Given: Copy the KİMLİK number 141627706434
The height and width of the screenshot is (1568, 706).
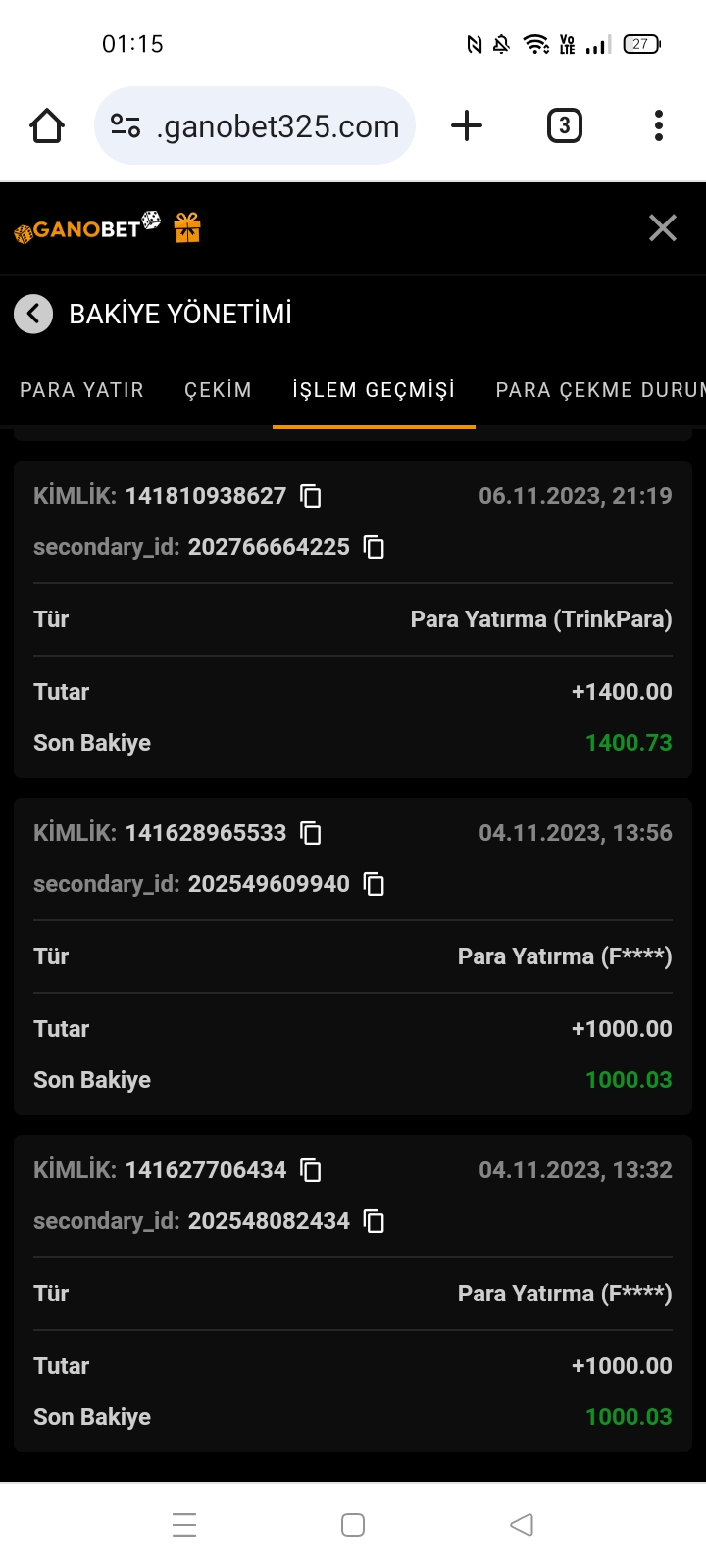Looking at the screenshot, I should coord(311,1170).
